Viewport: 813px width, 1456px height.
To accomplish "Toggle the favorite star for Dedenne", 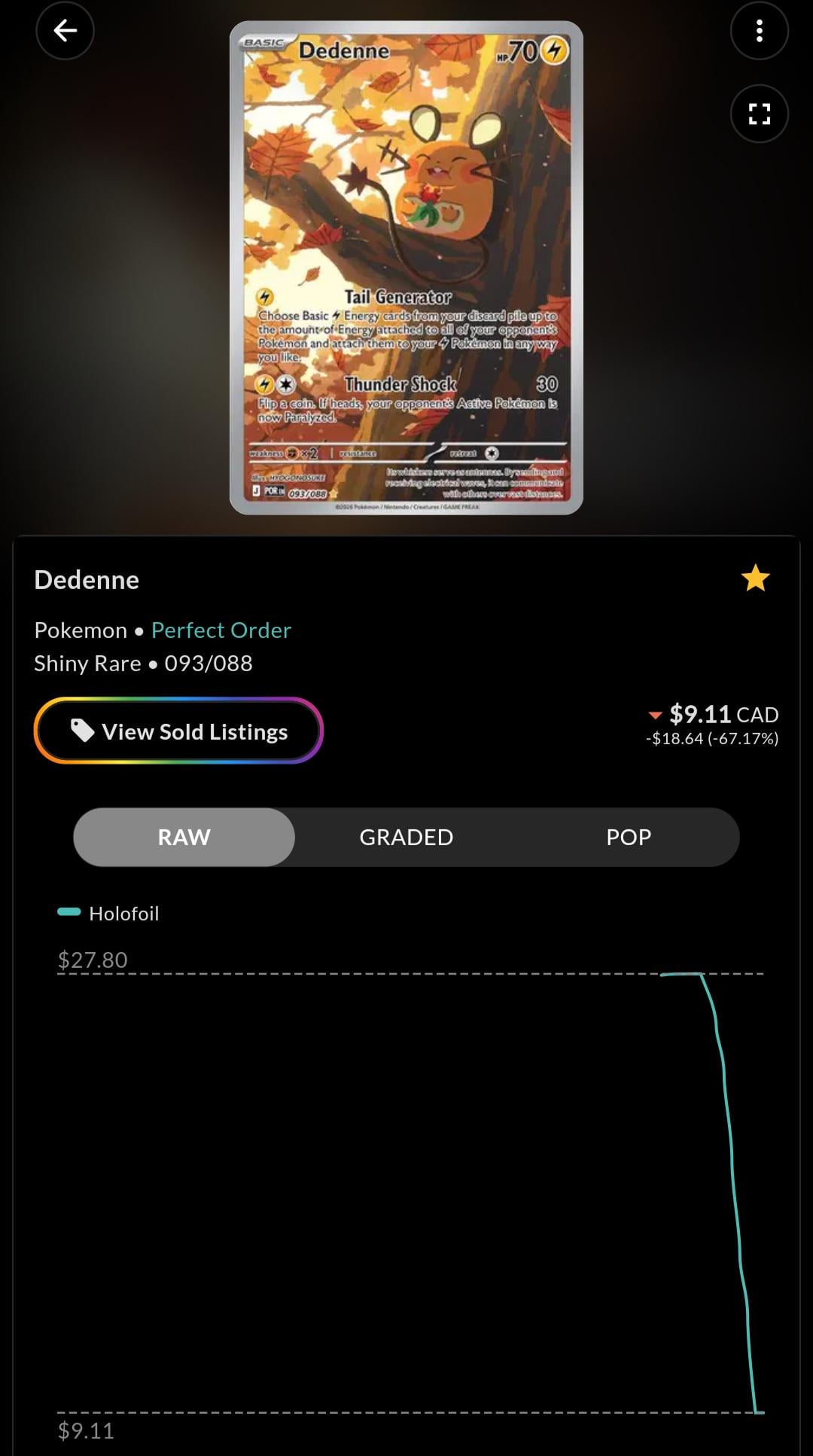I will pos(755,578).
